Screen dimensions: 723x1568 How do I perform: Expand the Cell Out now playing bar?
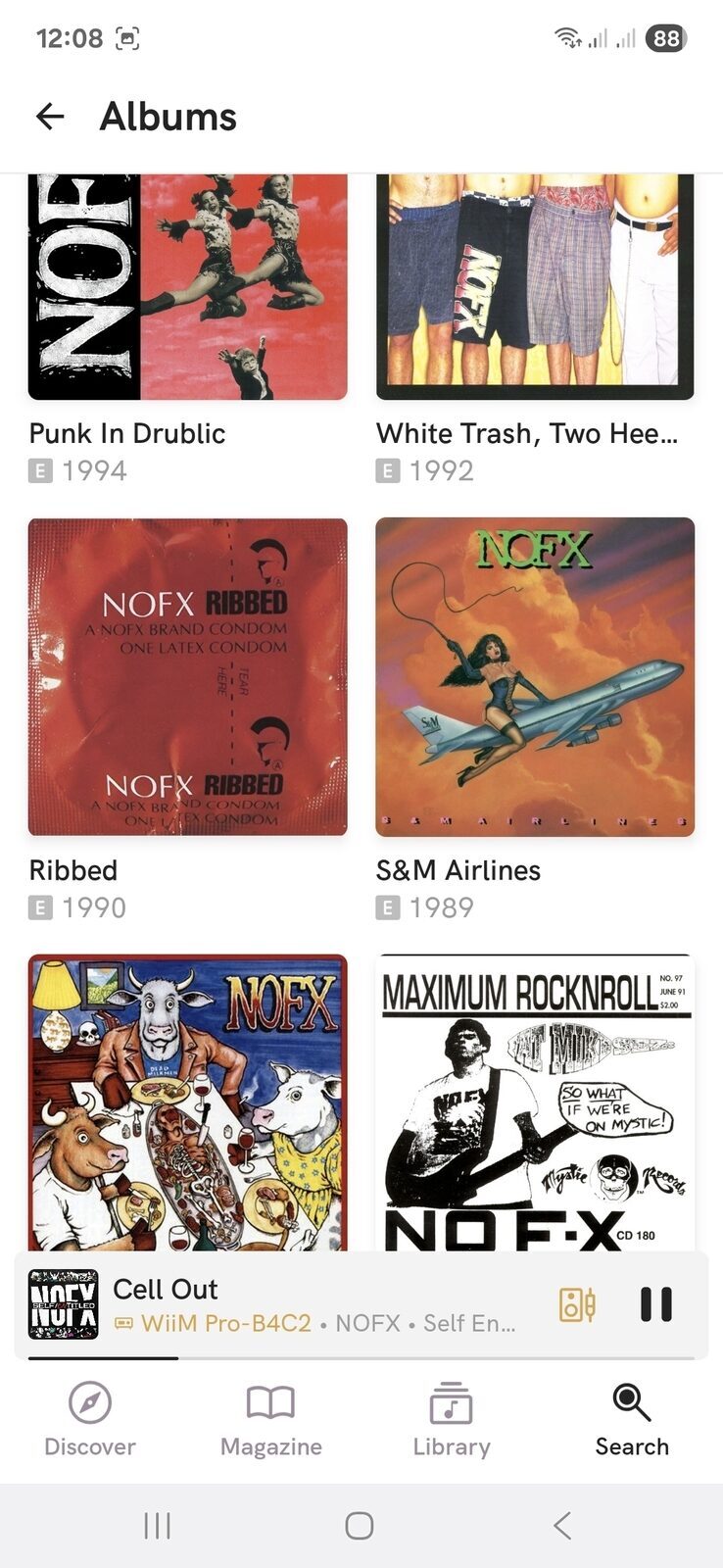click(313, 1303)
